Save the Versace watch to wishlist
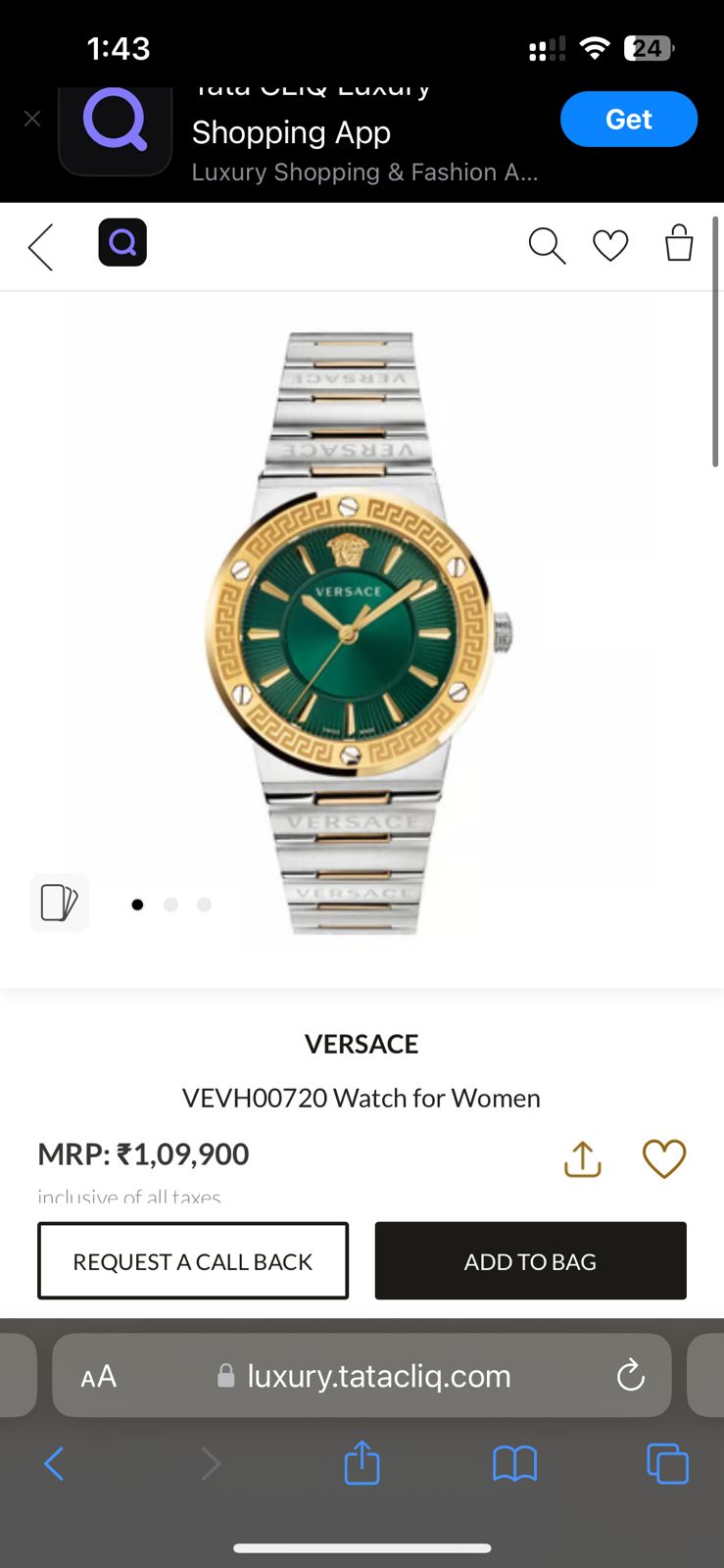724x1568 pixels. [x=663, y=1159]
